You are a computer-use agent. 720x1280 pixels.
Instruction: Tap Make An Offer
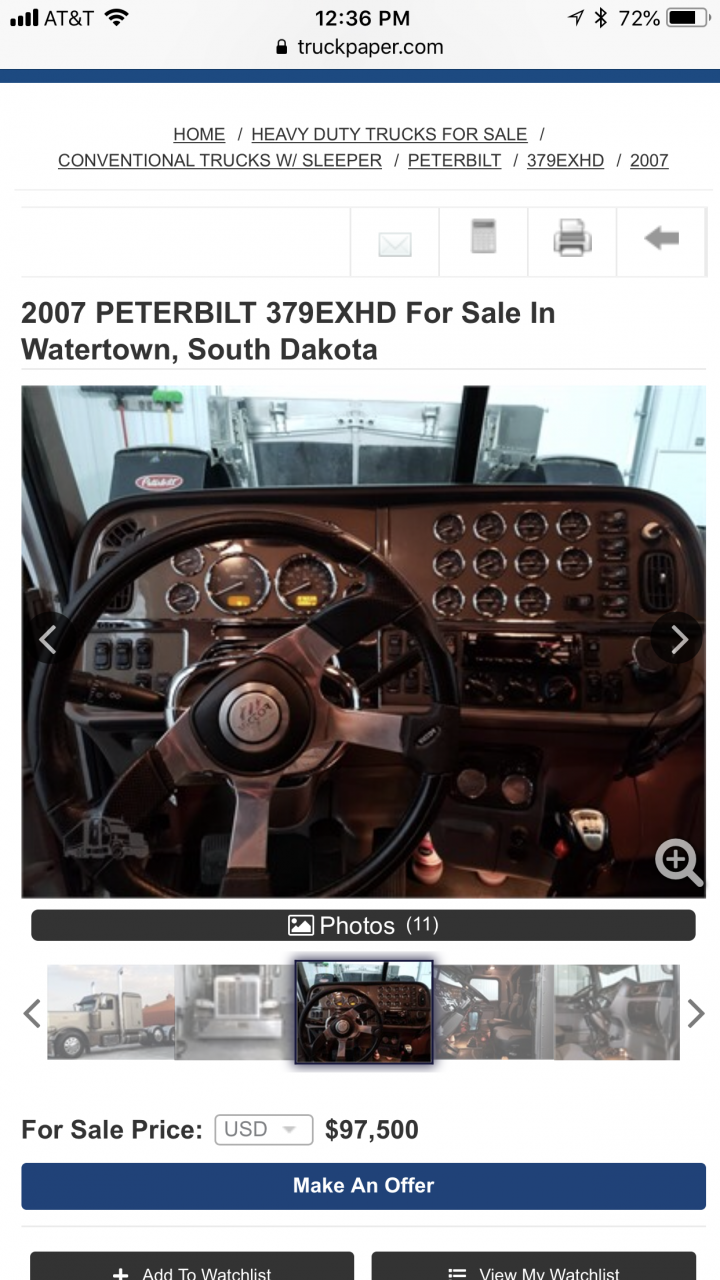(x=363, y=1186)
